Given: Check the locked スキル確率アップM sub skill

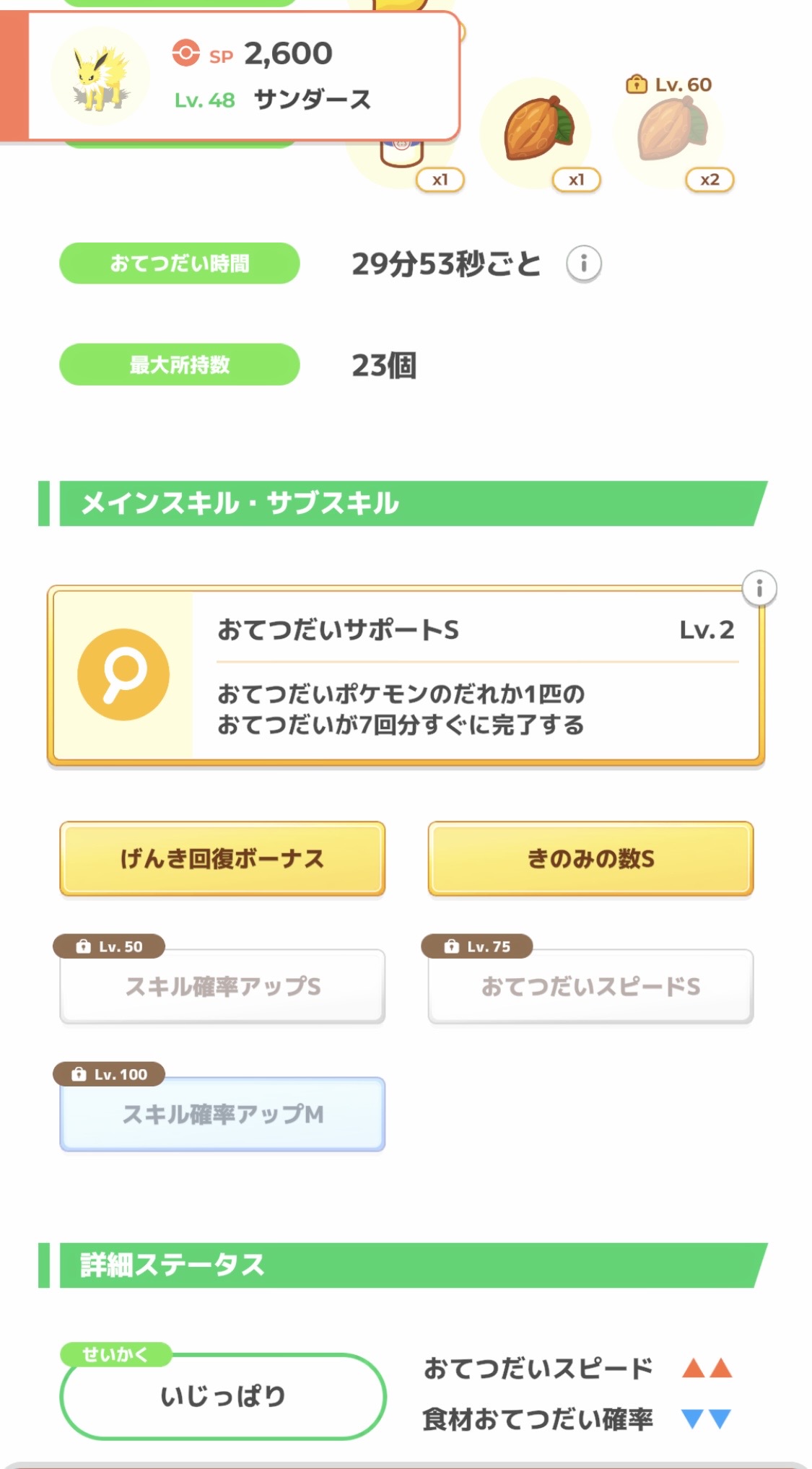Looking at the screenshot, I should coord(222,1114).
